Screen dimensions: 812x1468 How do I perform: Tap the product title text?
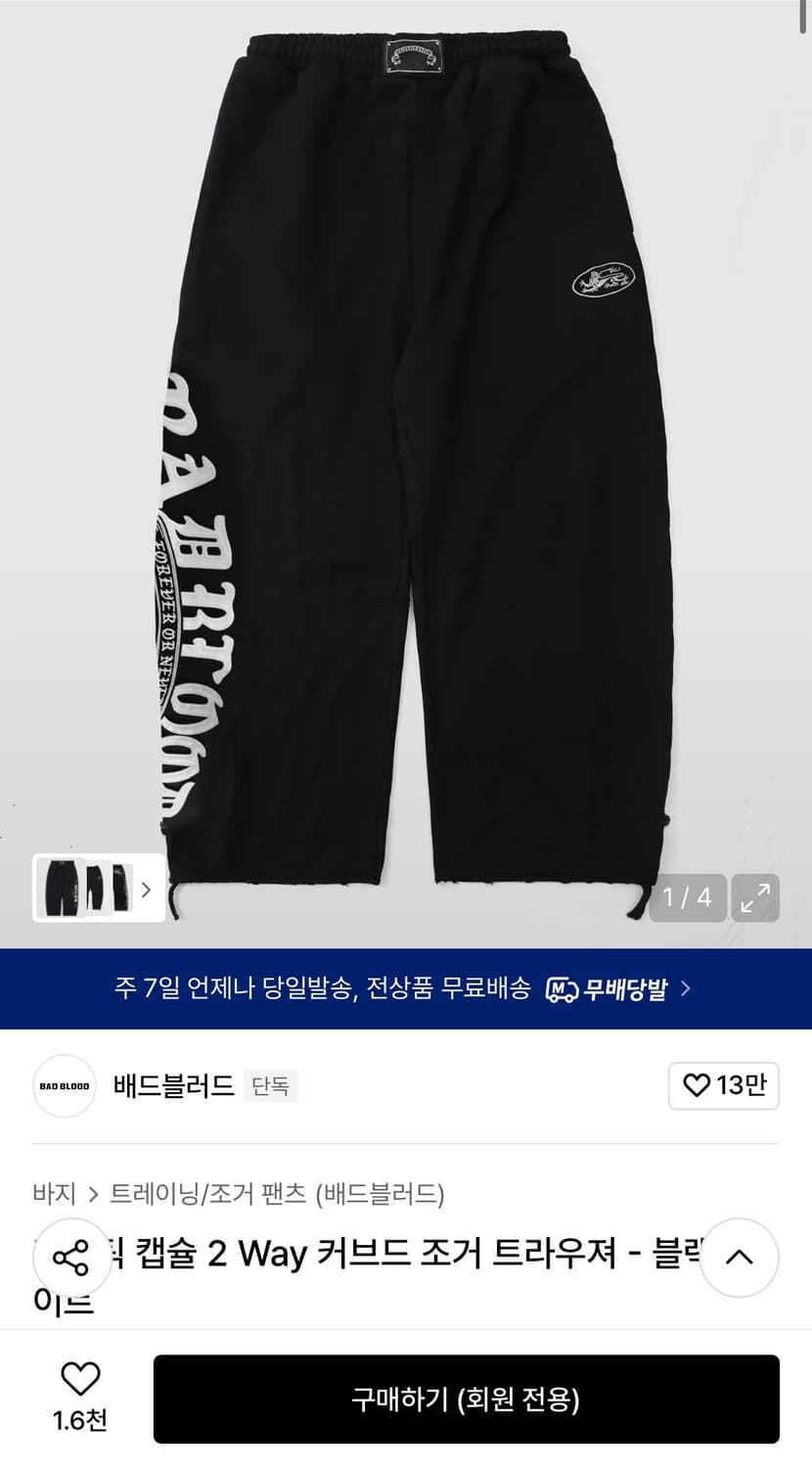(x=391, y=1258)
